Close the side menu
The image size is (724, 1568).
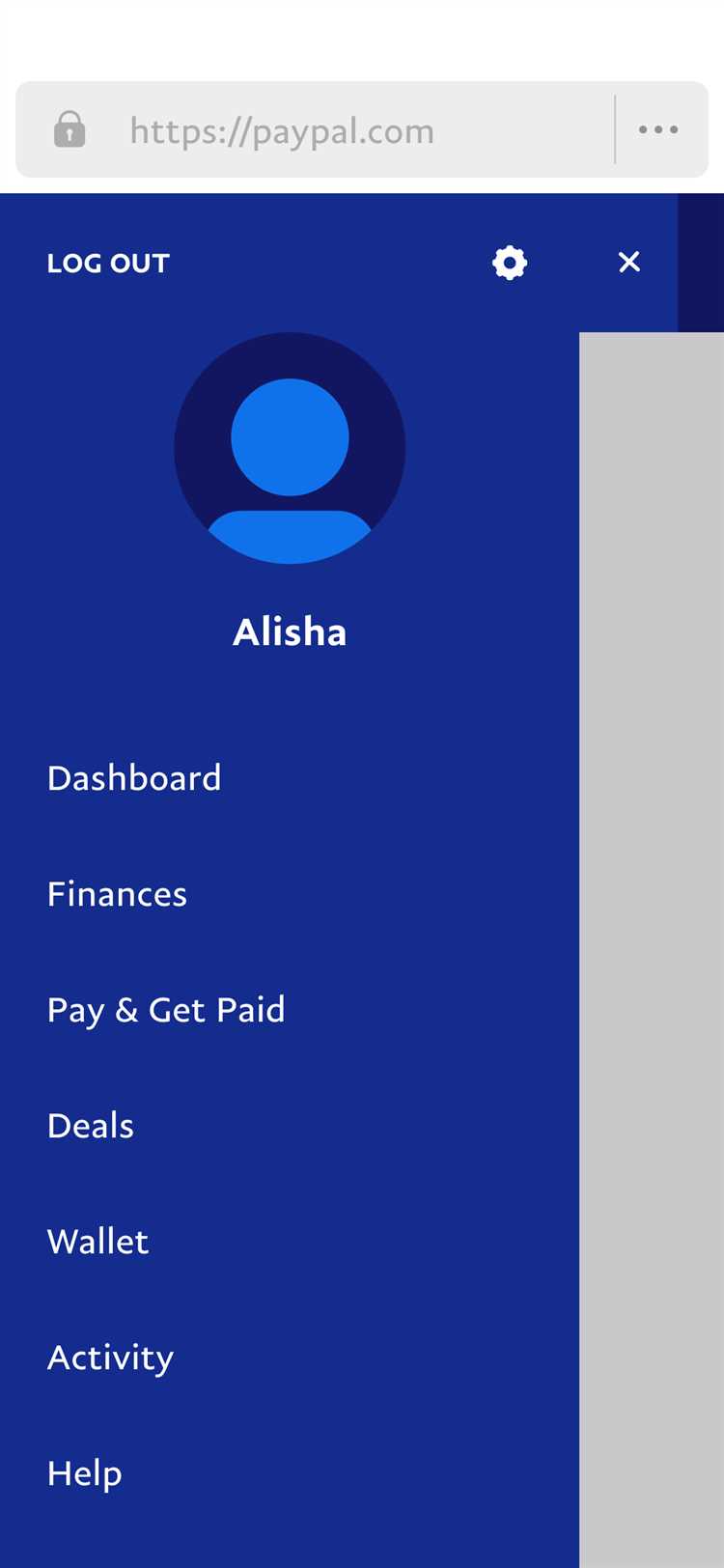(629, 262)
